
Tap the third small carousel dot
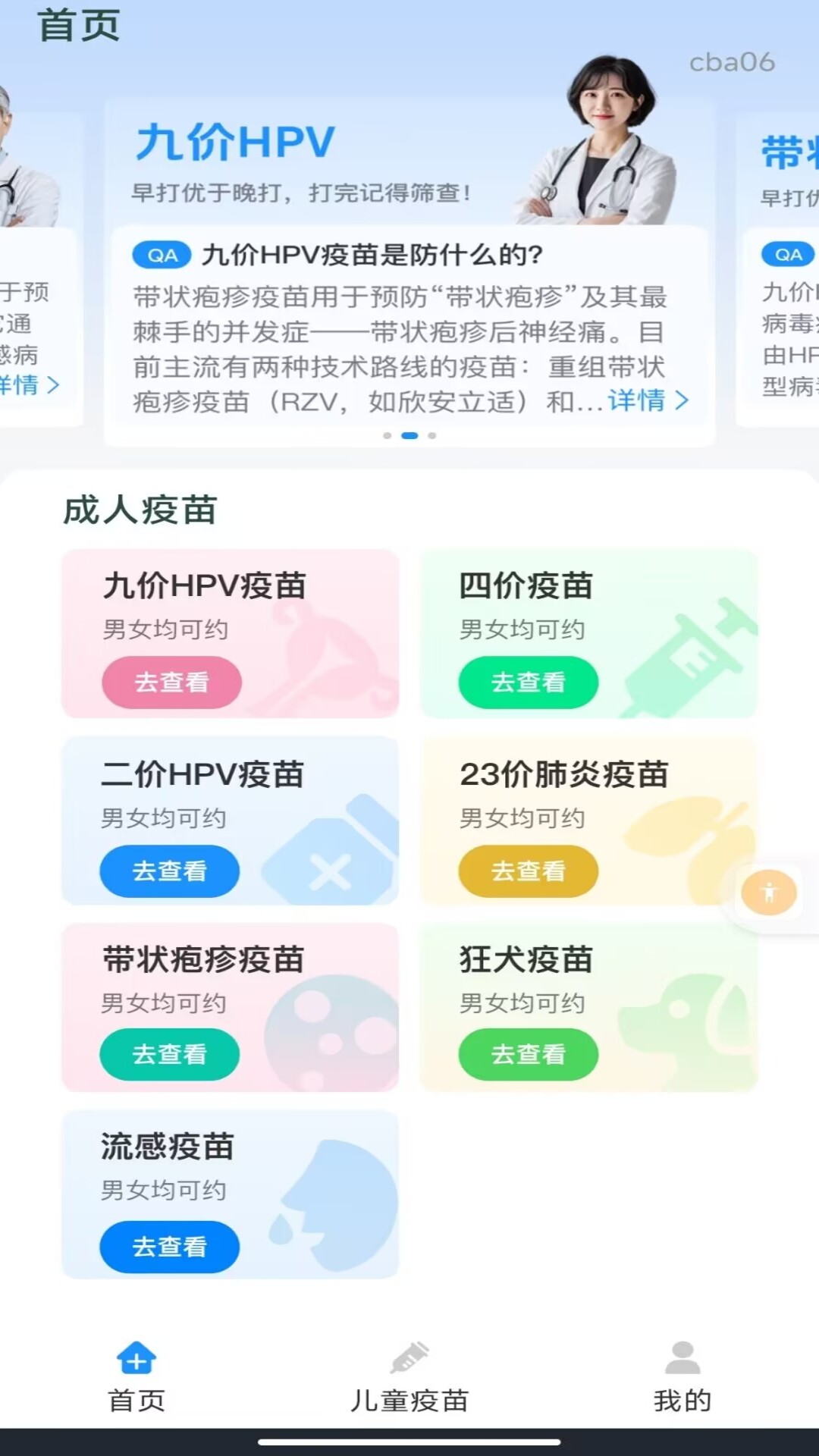point(432,435)
